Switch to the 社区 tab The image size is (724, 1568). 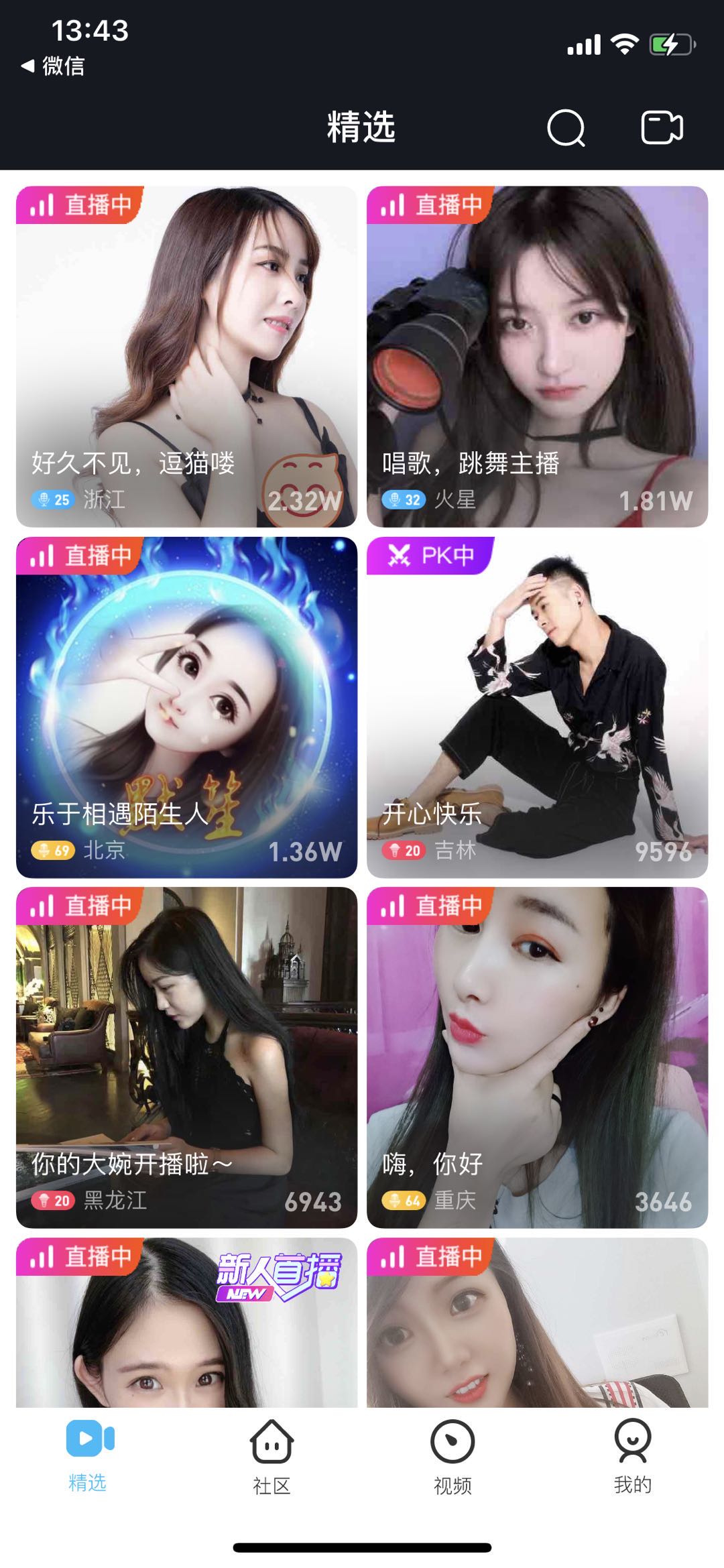pyautogui.click(x=271, y=1455)
